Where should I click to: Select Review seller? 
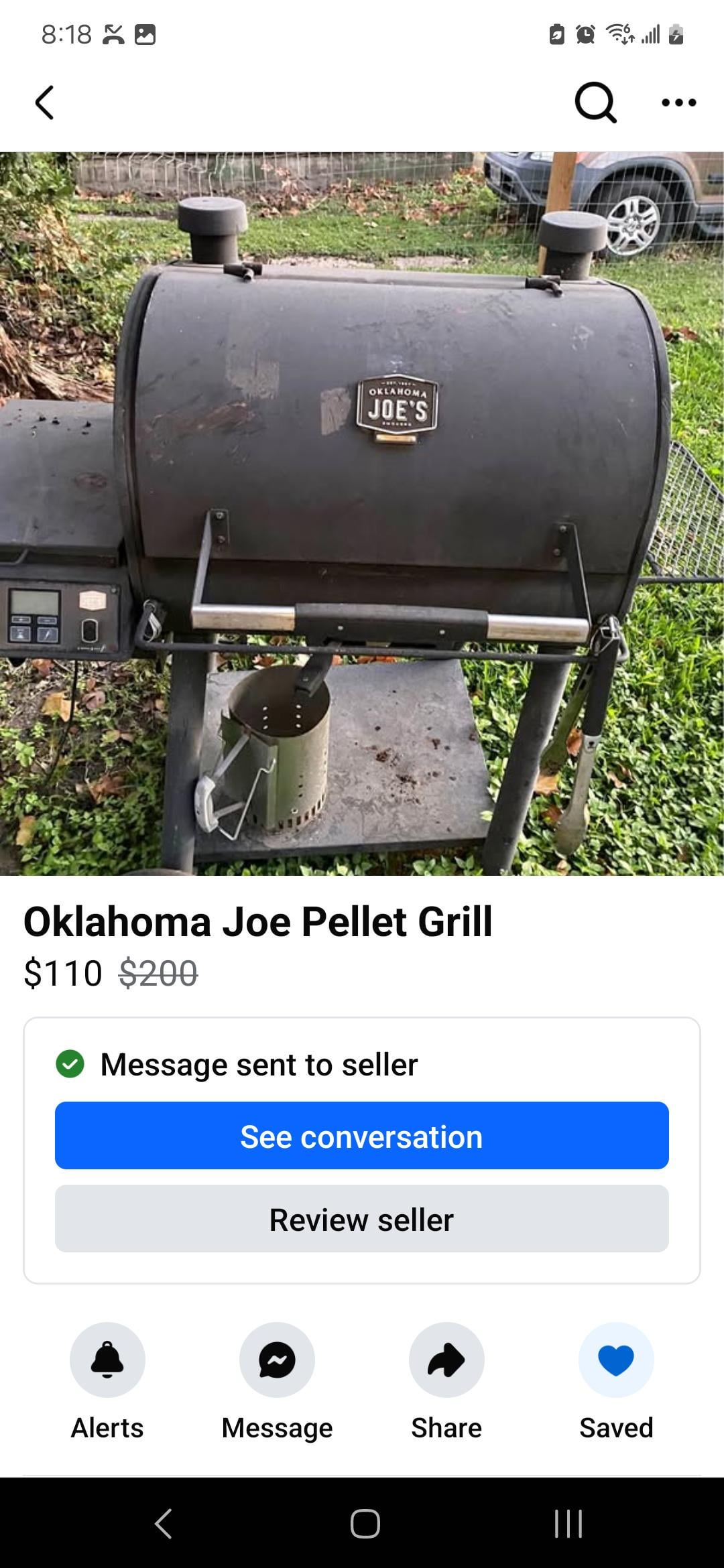pyautogui.click(x=362, y=1219)
